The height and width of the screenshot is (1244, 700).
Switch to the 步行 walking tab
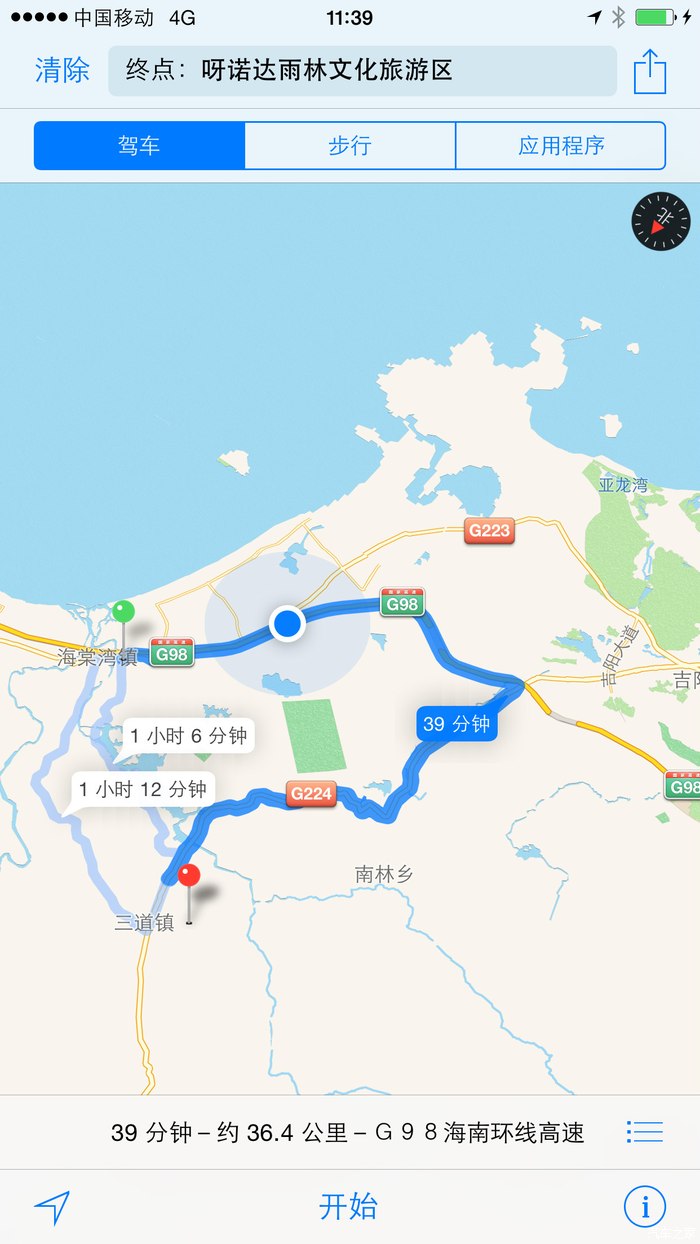[350, 146]
